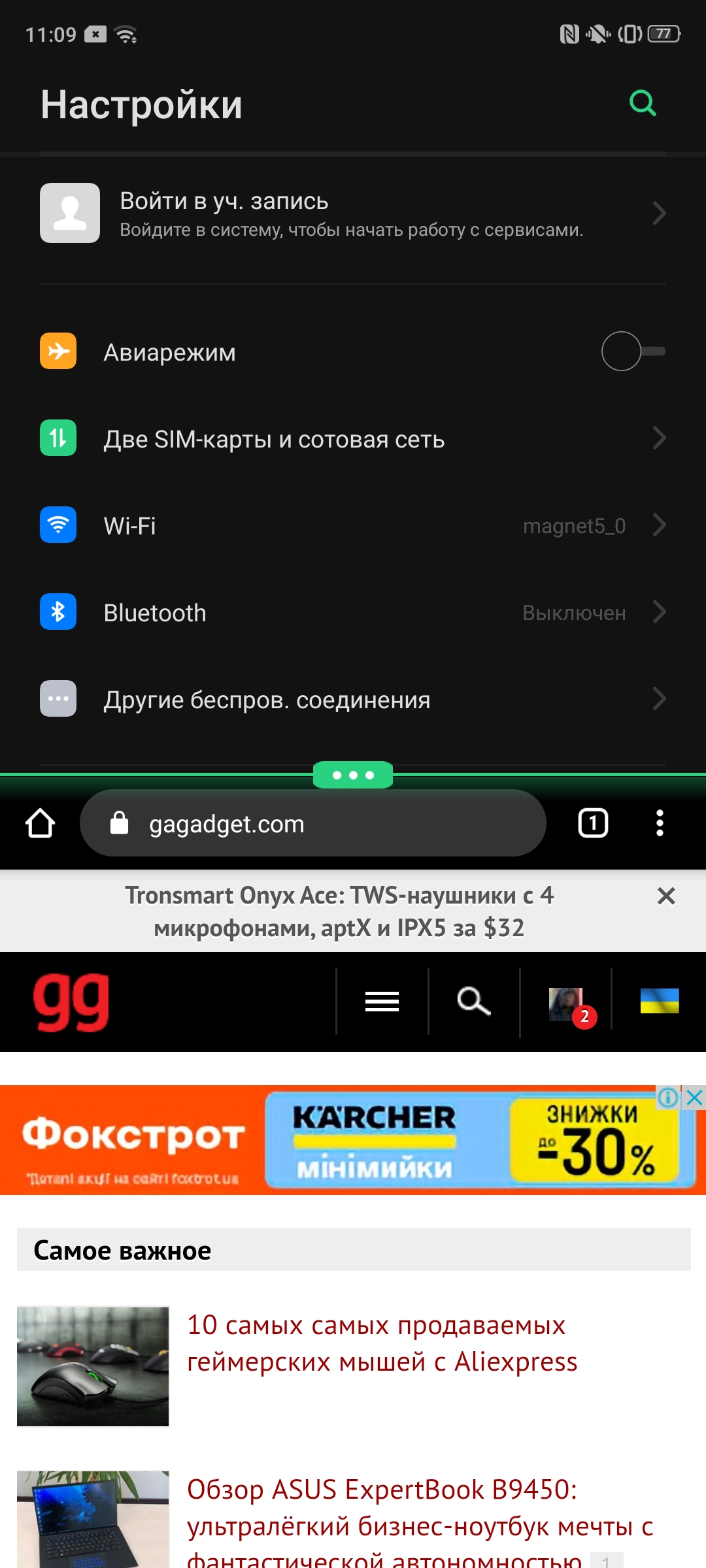This screenshot has width=706, height=1568.
Task: Open the browser overflow menu
Action: (x=660, y=823)
